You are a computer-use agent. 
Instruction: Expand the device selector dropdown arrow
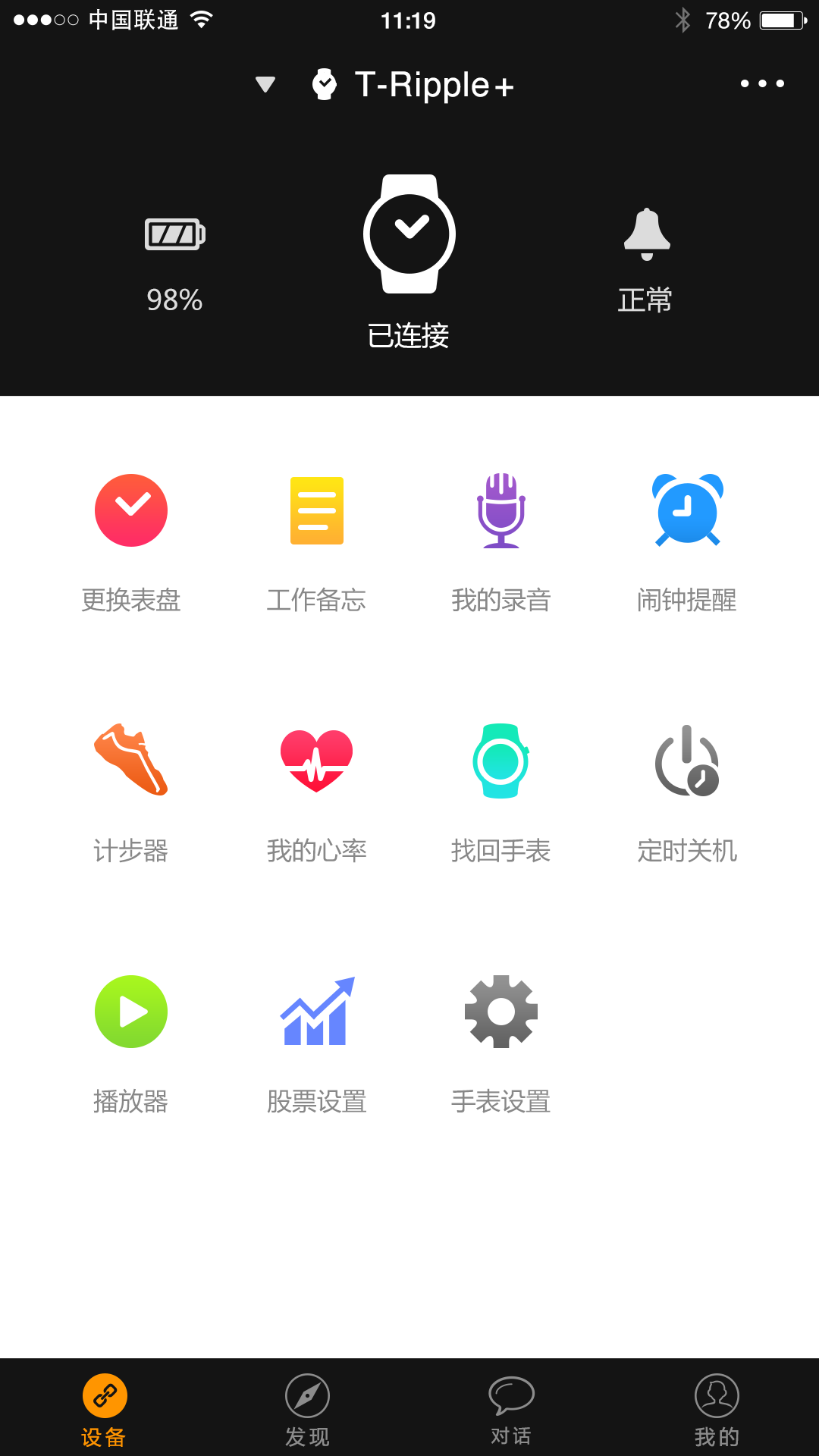(264, 85)
